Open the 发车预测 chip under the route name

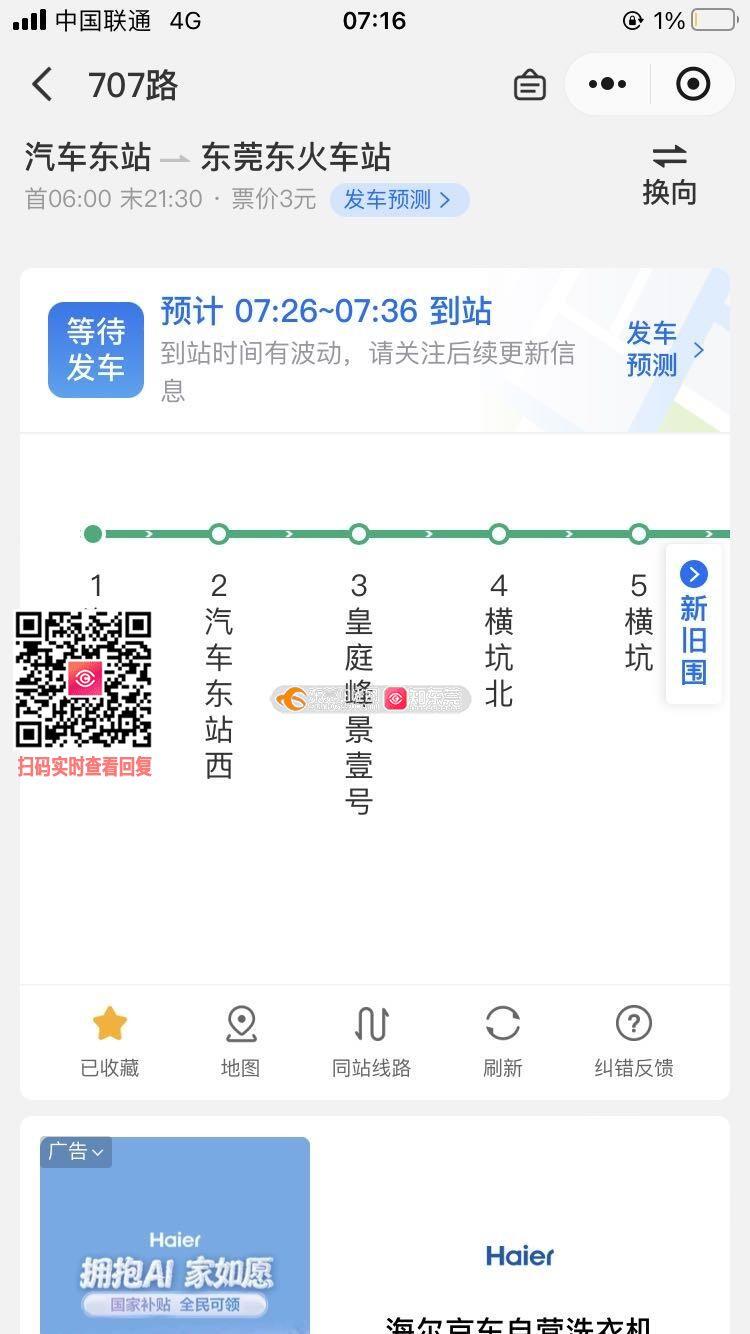[x=398, y=200]
